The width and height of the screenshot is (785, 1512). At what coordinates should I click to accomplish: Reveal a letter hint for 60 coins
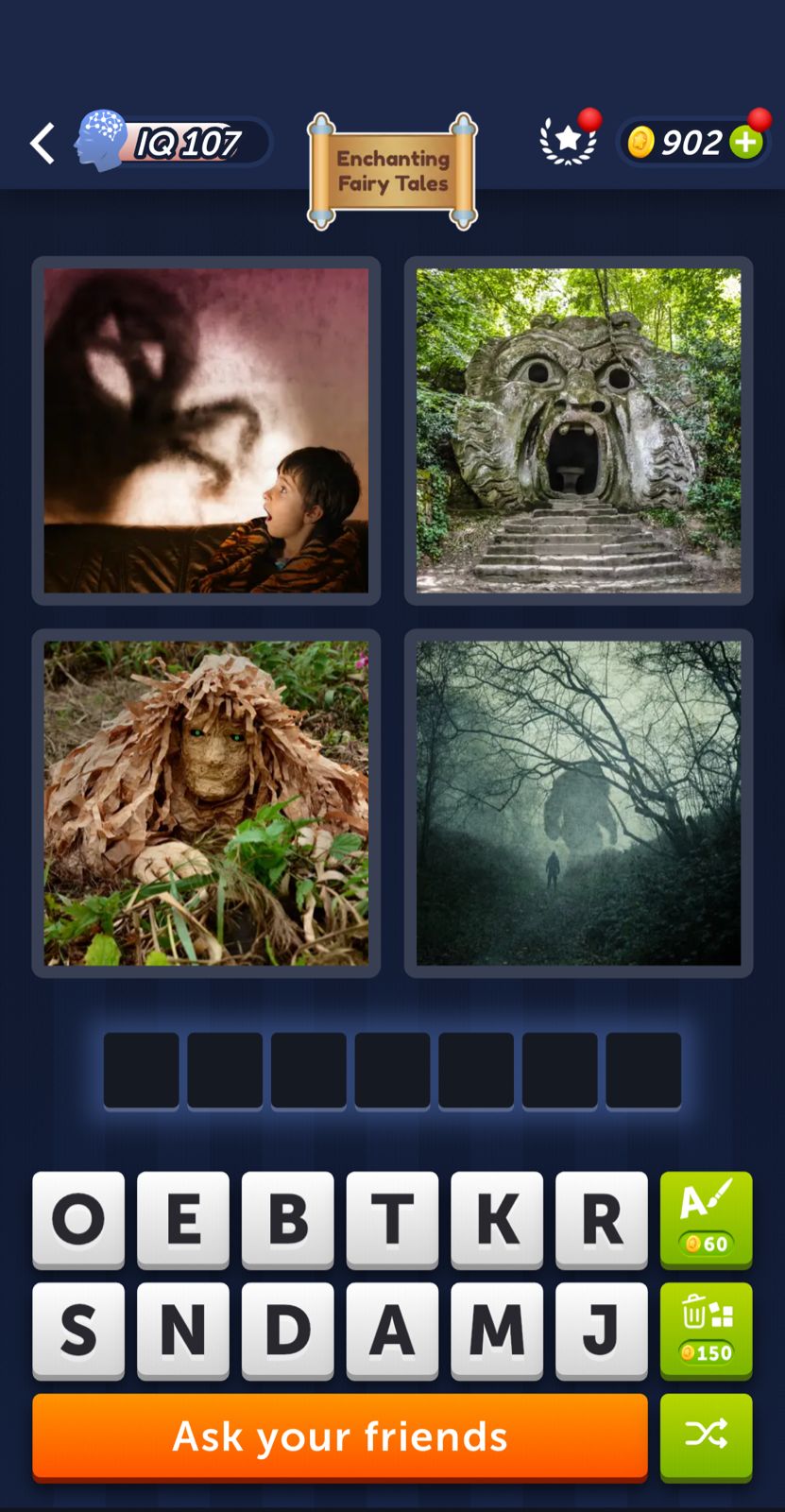706,1219
